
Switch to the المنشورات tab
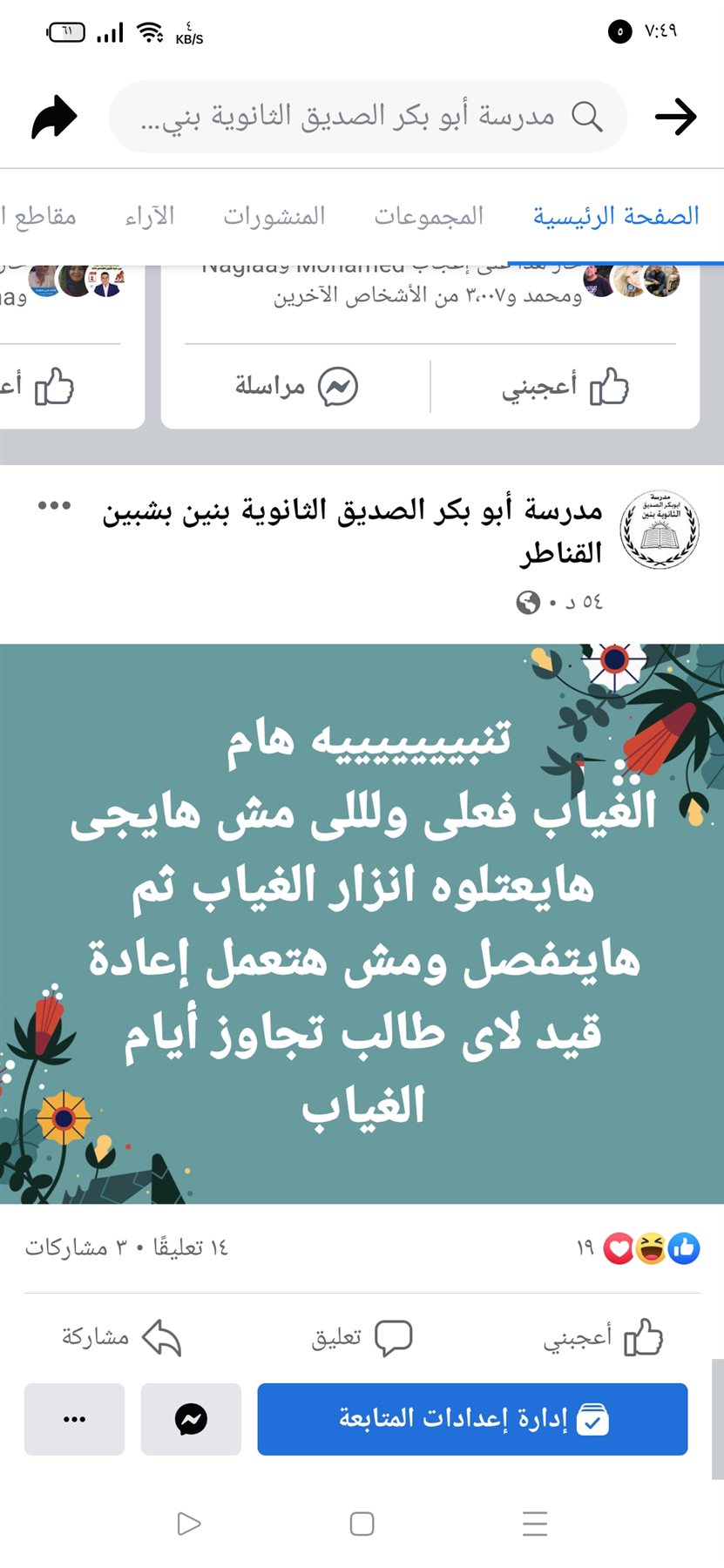click(274, 216)
